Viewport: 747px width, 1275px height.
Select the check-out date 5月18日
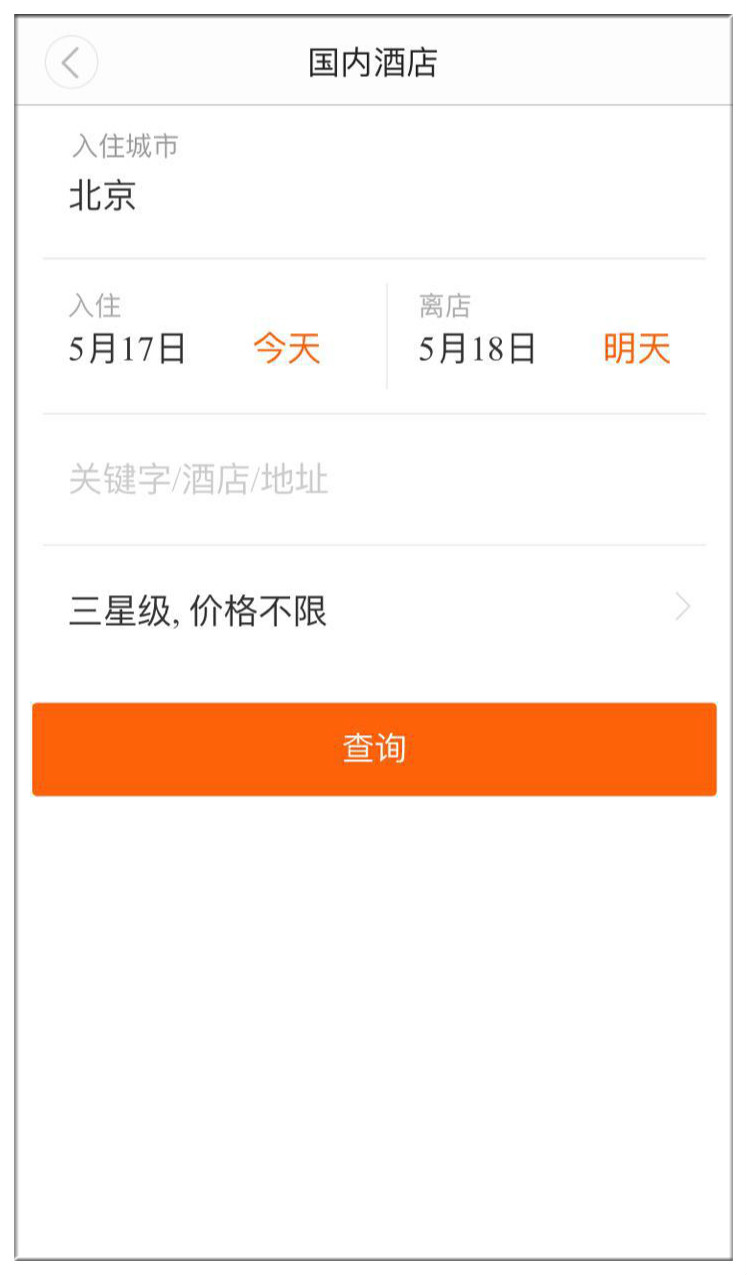(478, 349)
